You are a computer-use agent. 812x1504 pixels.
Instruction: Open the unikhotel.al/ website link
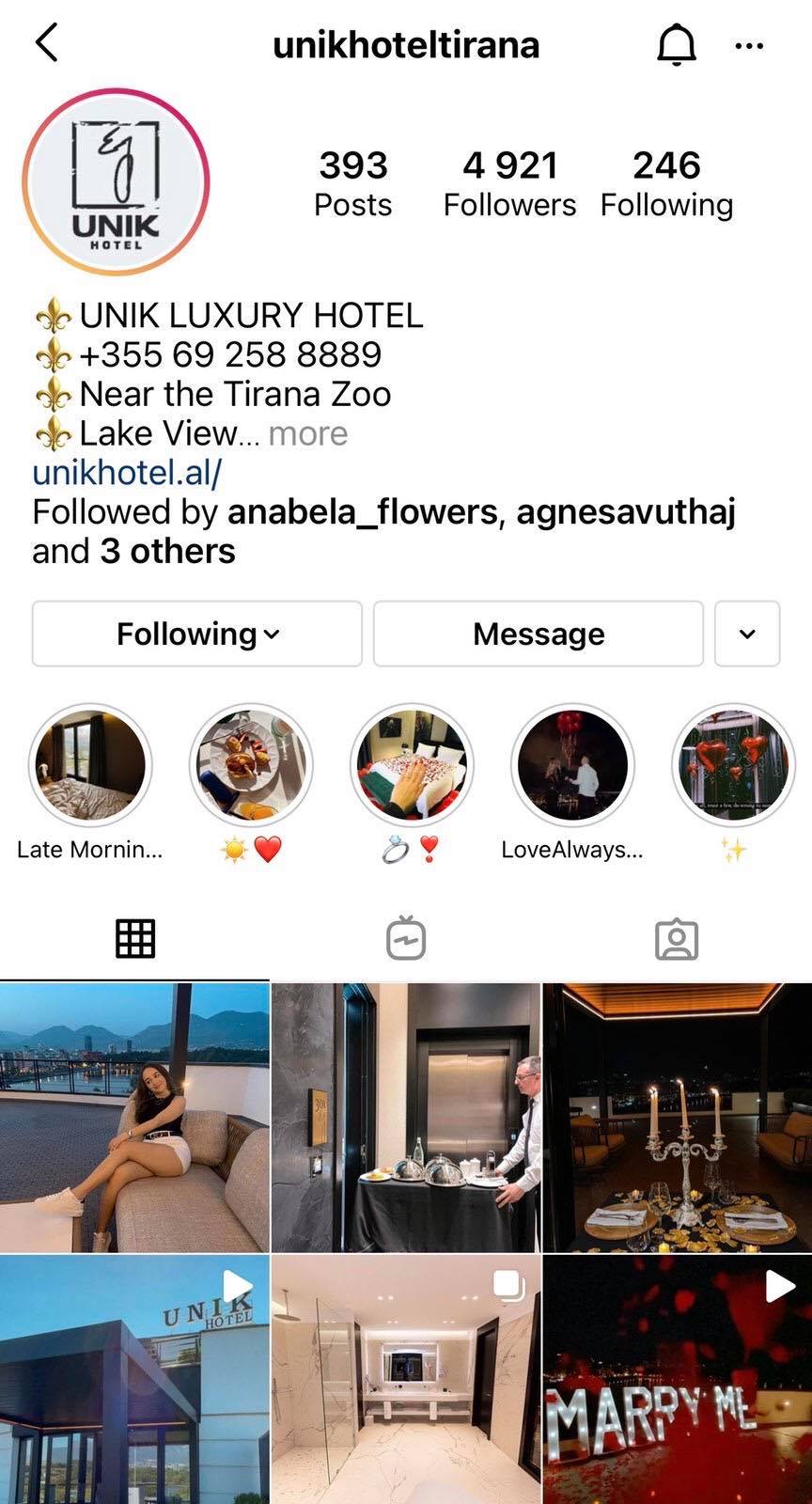coord(127,472)
